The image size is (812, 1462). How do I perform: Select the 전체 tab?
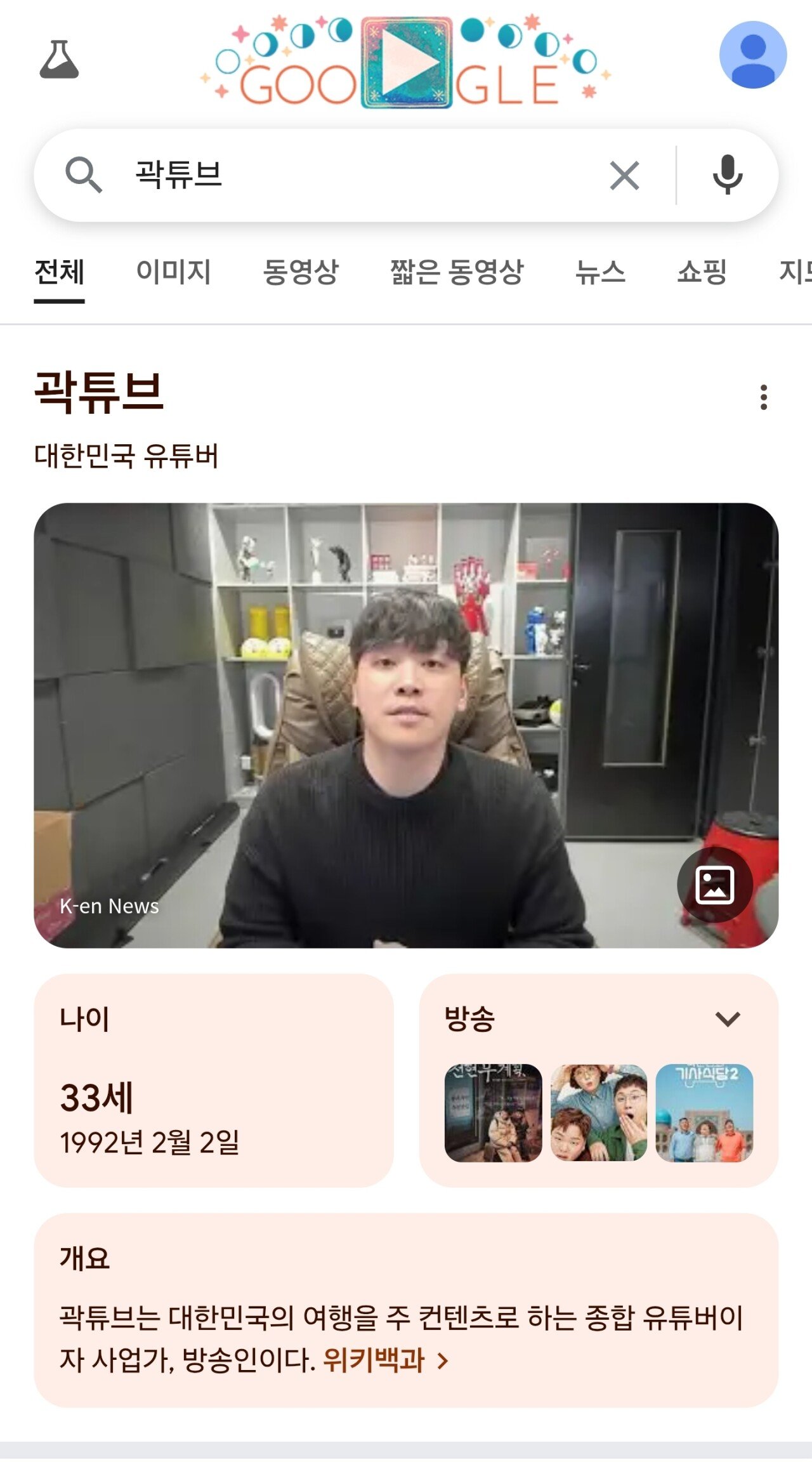(x=59, y=272)
